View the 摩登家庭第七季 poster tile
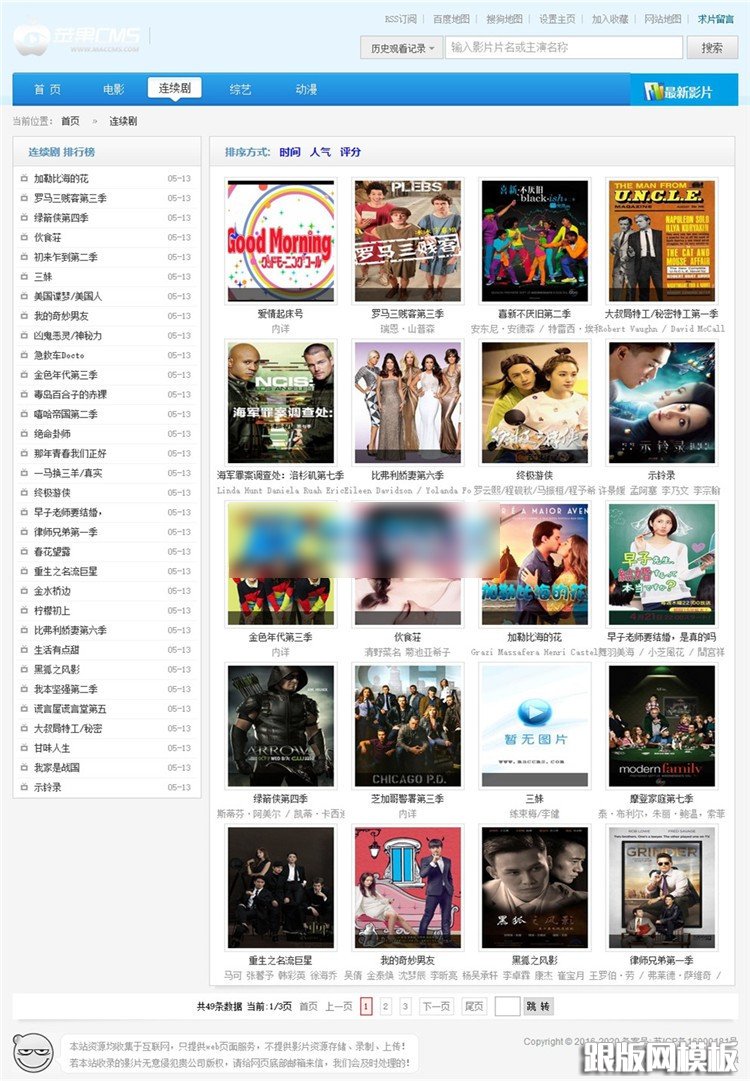This screenshot has height=1081, width=750. (661, 725)
